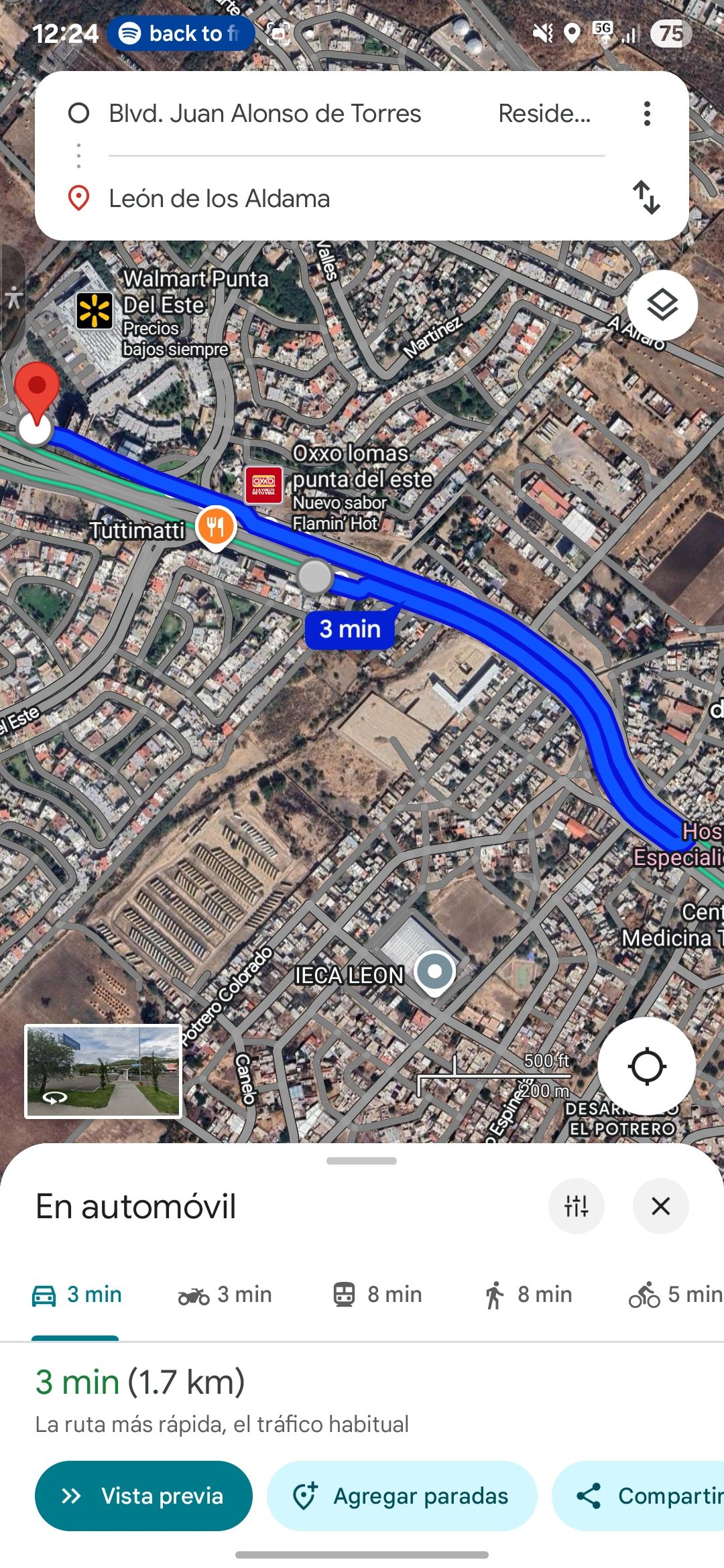Open the Spotify back-to pill in status bar
This screenshot has height=1568, width=724.
pyautogui.click(x=181, y=34)
